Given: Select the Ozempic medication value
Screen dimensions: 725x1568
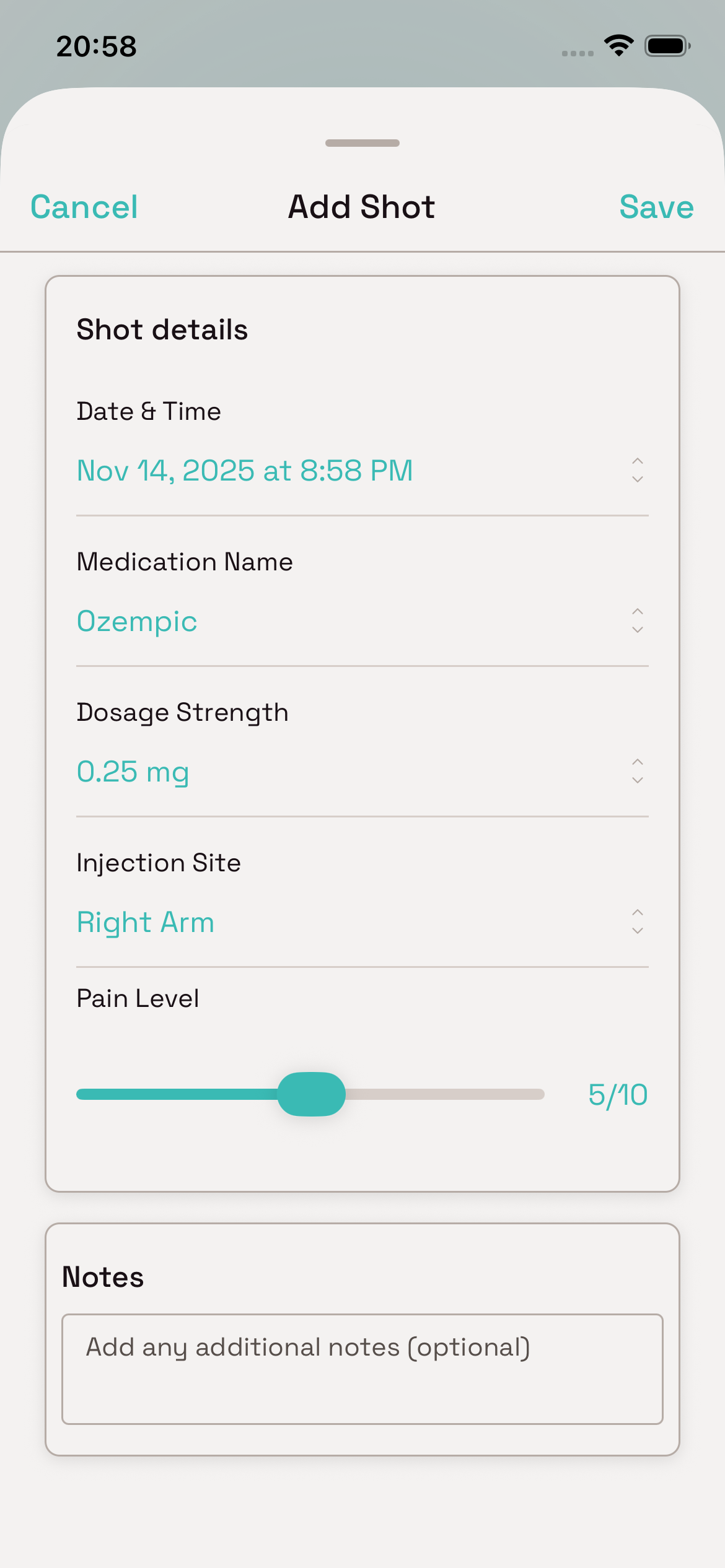Looking at the screenshot, I should 136,622.
